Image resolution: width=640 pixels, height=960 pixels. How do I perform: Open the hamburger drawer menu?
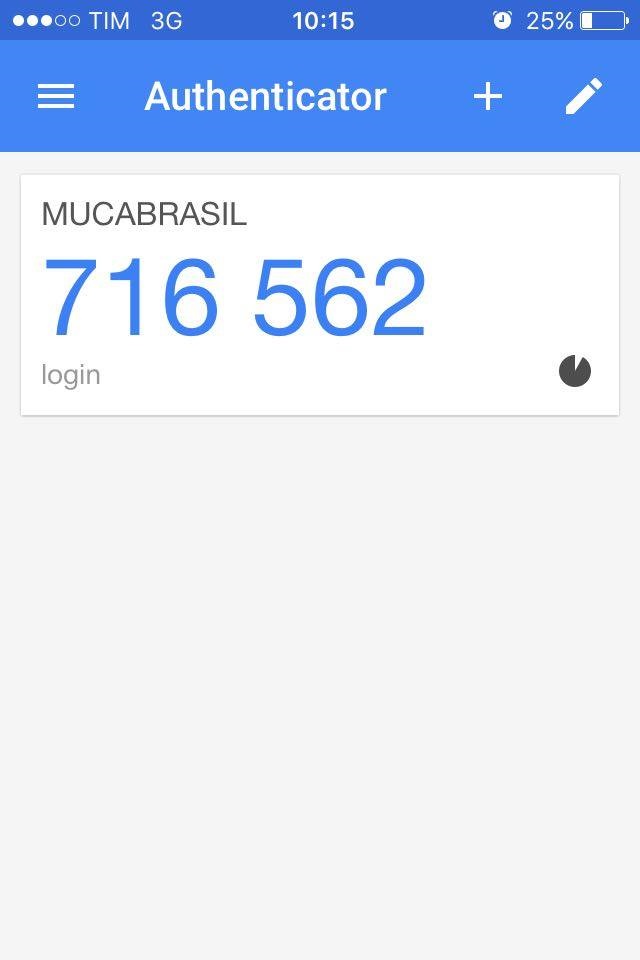click(x=56, y=96)
